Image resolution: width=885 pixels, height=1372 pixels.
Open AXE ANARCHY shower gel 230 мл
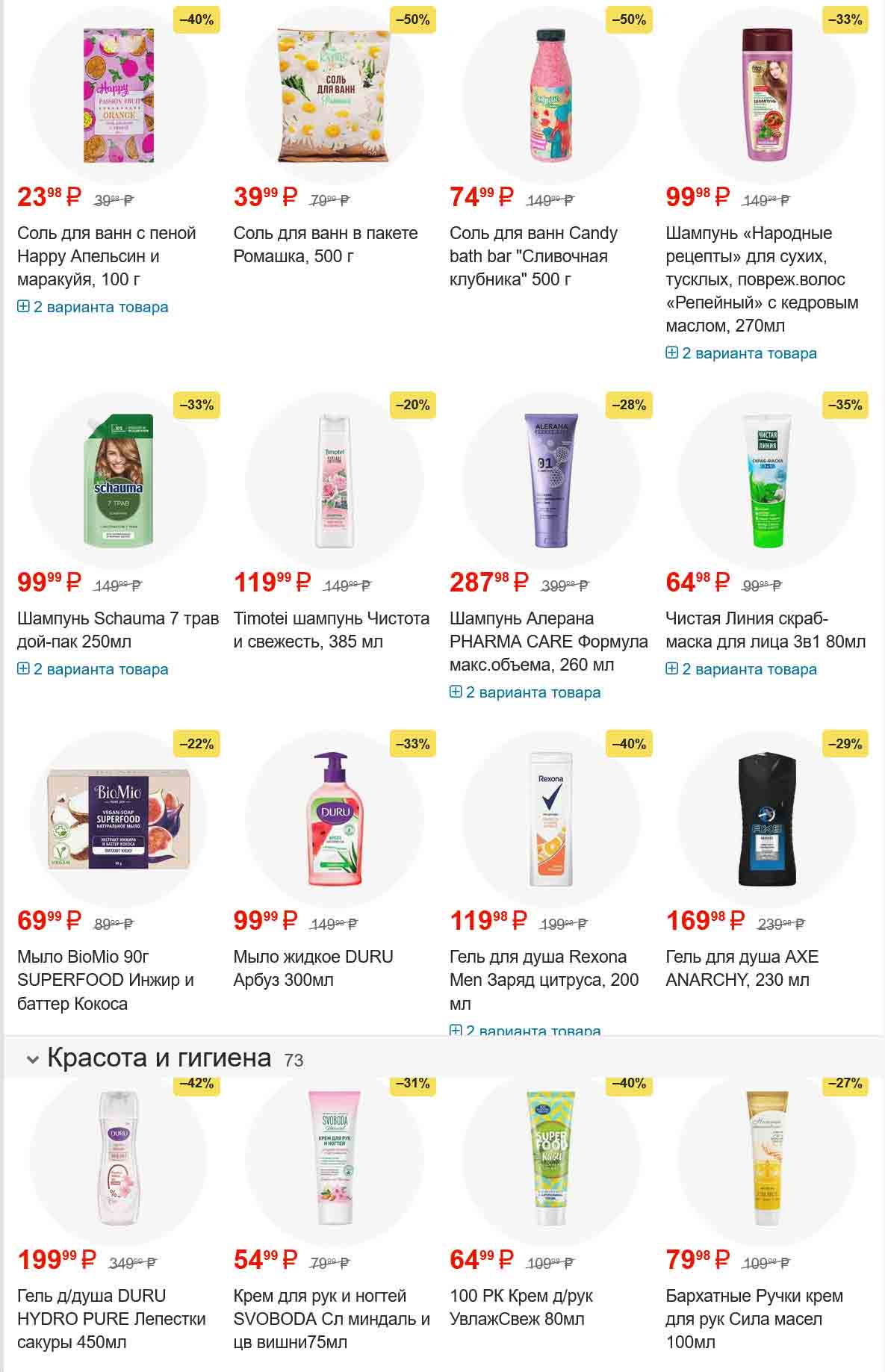(742, 968)
